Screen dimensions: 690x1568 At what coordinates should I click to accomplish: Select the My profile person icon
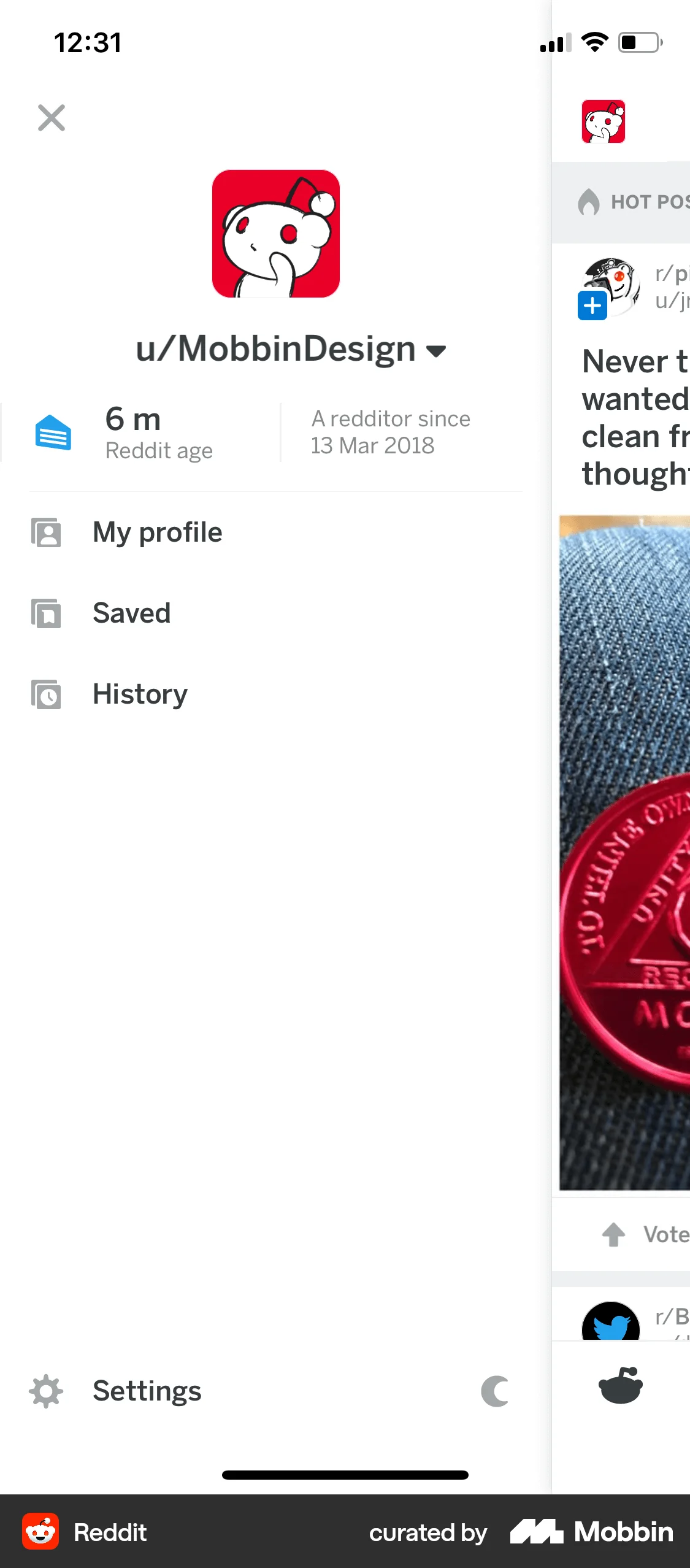pos(46,533)
